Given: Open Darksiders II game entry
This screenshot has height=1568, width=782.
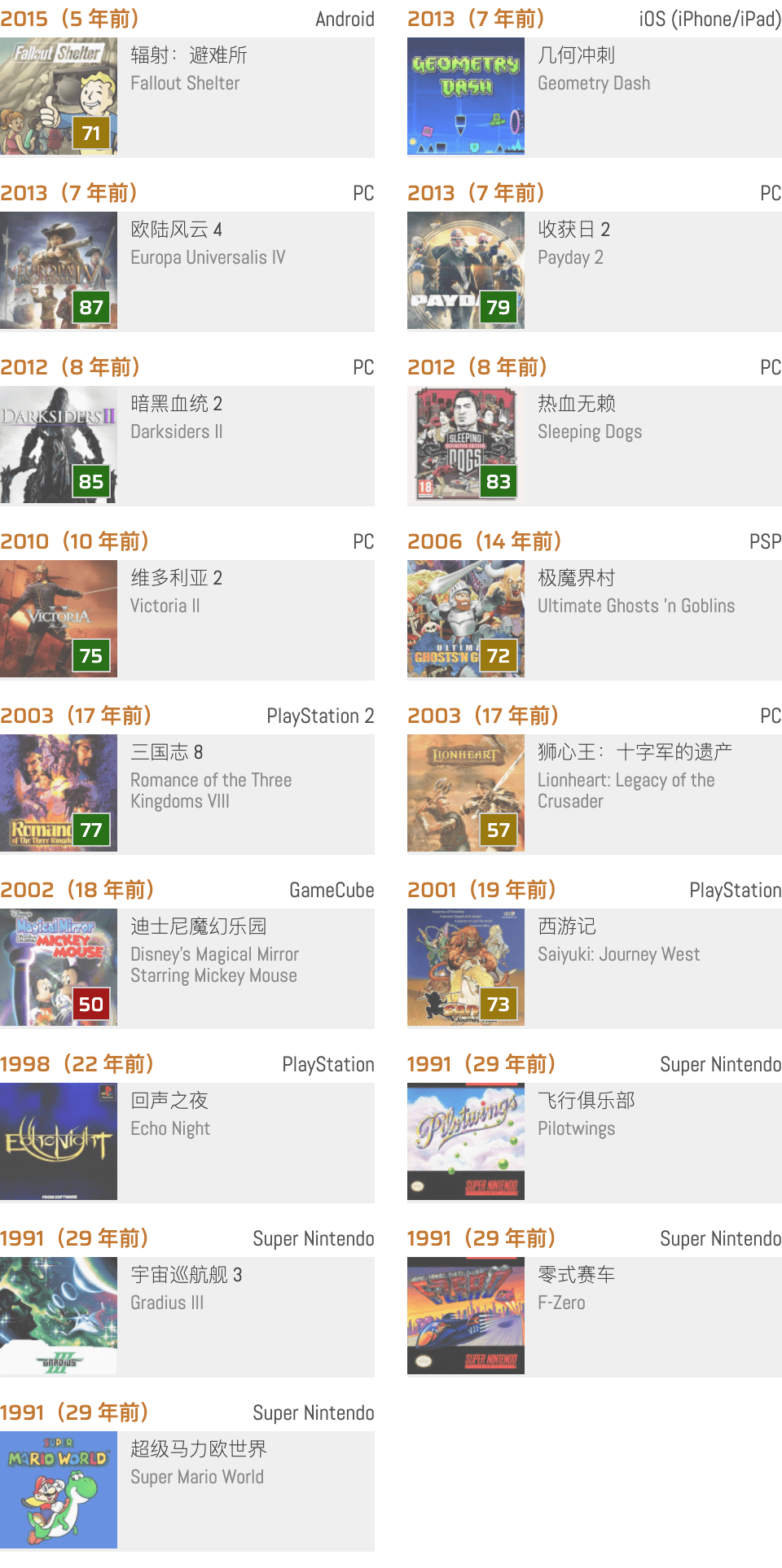Looking at the screenshot, I should [187, 445].
